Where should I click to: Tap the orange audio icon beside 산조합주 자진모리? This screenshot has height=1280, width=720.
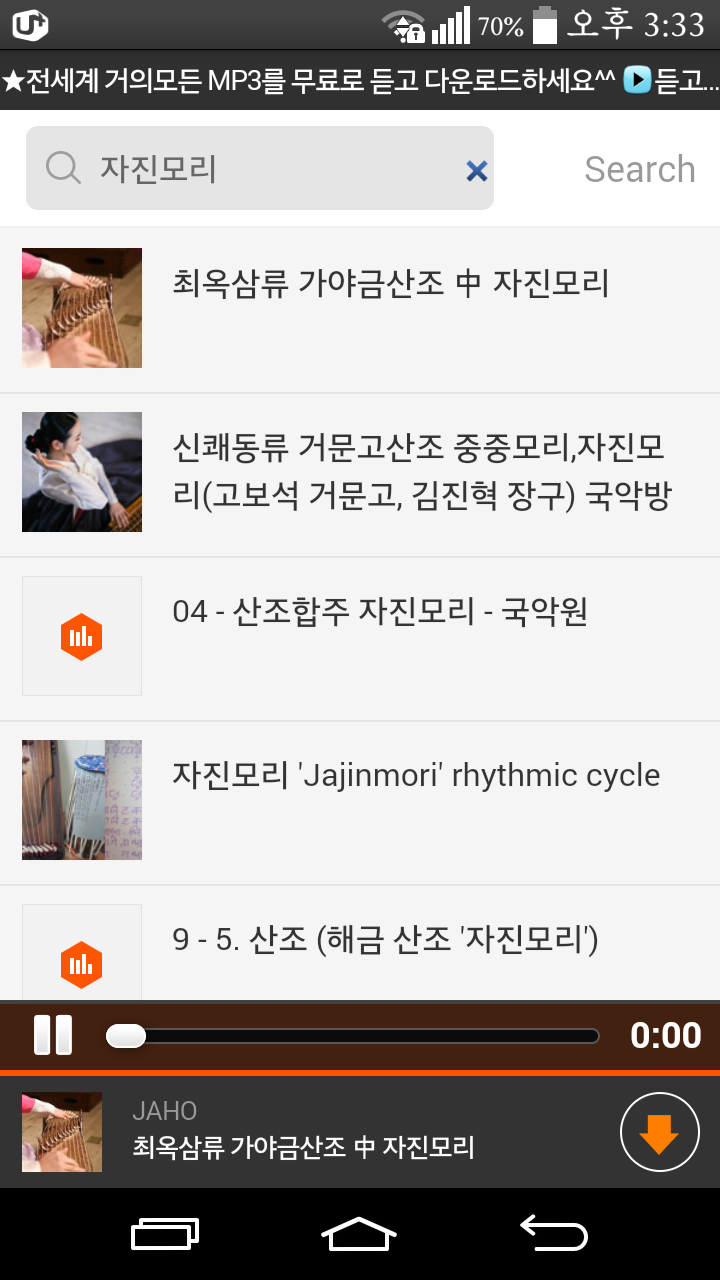coord(81,635)
